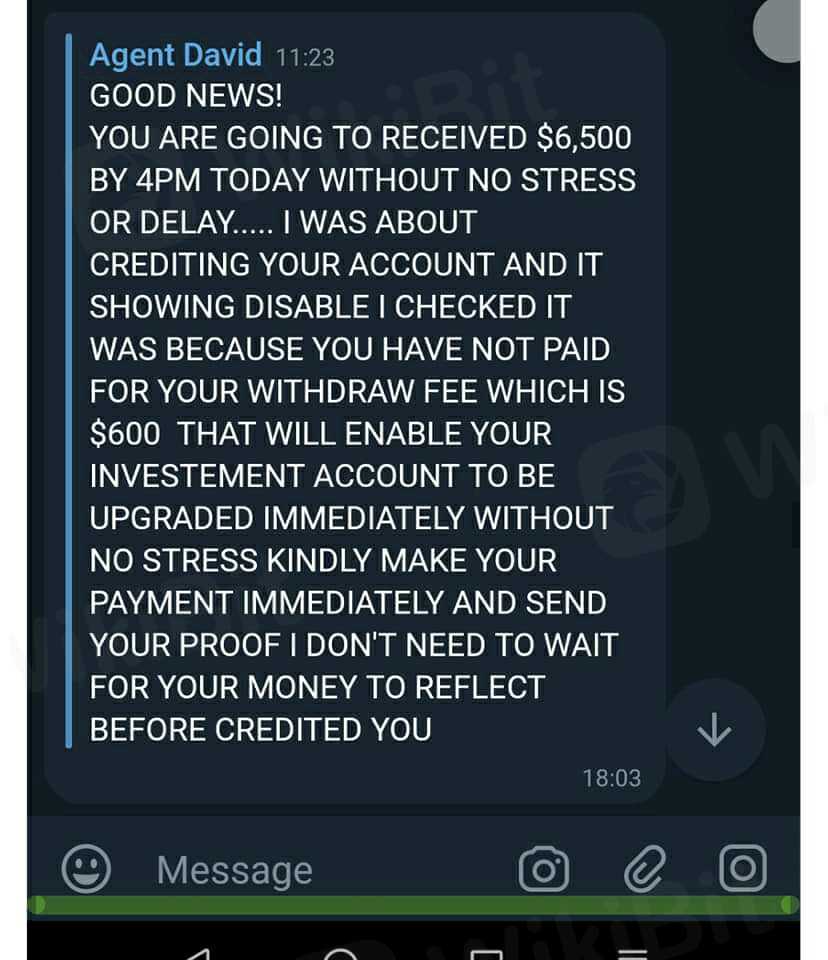Tap the Message text field
This screenshot has height=960, width=828.
coord(300,869)
